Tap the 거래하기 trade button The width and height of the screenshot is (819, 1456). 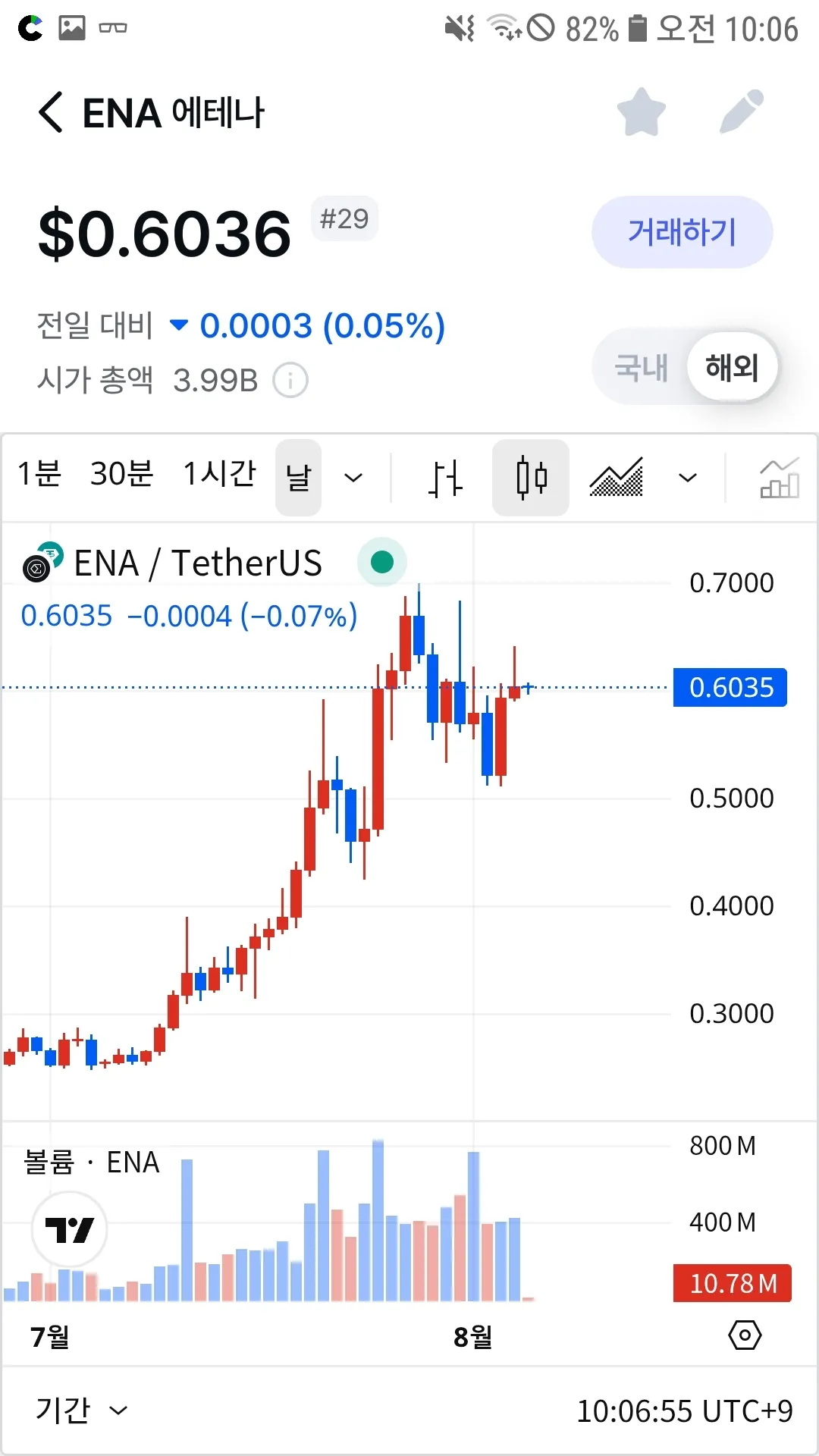(682, 232)
